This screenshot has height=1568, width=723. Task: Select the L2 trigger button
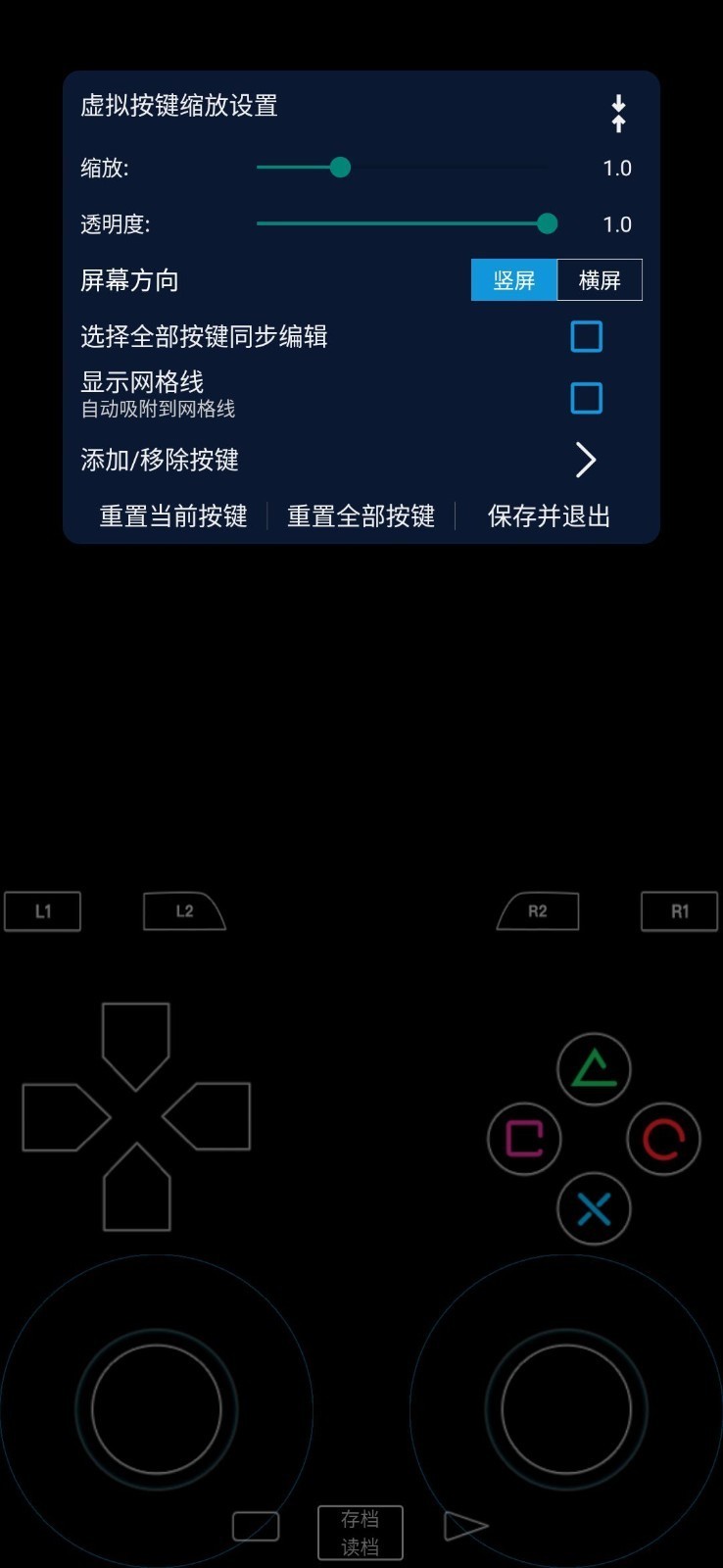tap(183, 911)
